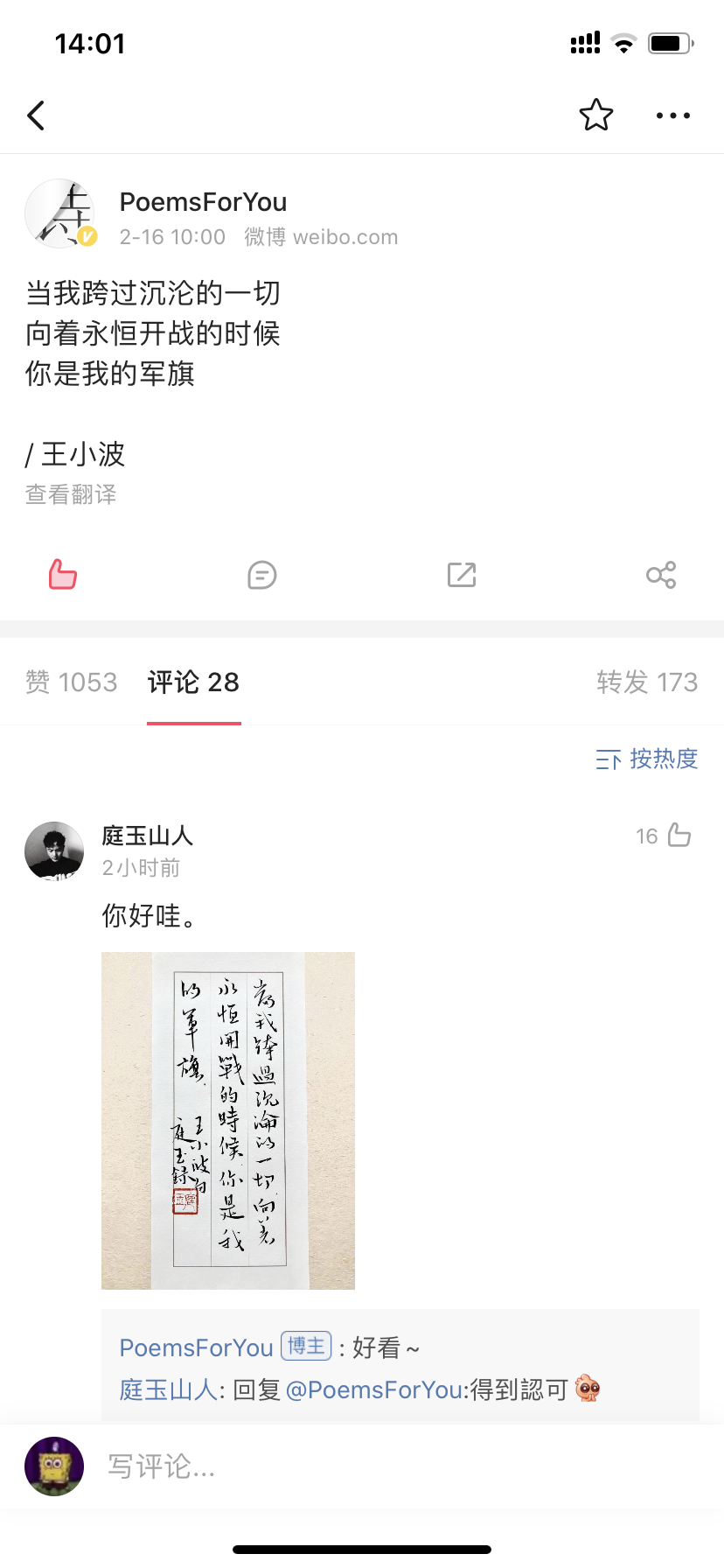Image resolution: width=724 pixels, height=1568 pixels.
Task: Change comment sorting via 按热度
Action: (647, 759)
